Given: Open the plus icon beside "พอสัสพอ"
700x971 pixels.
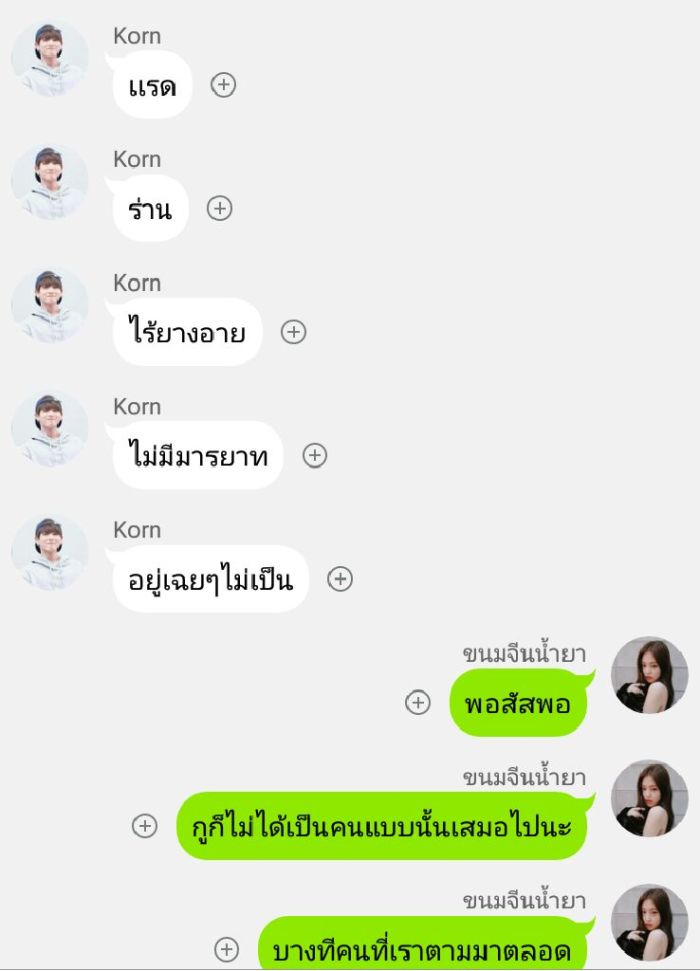Looking at the screenshot, I should (x=417, y=703).
